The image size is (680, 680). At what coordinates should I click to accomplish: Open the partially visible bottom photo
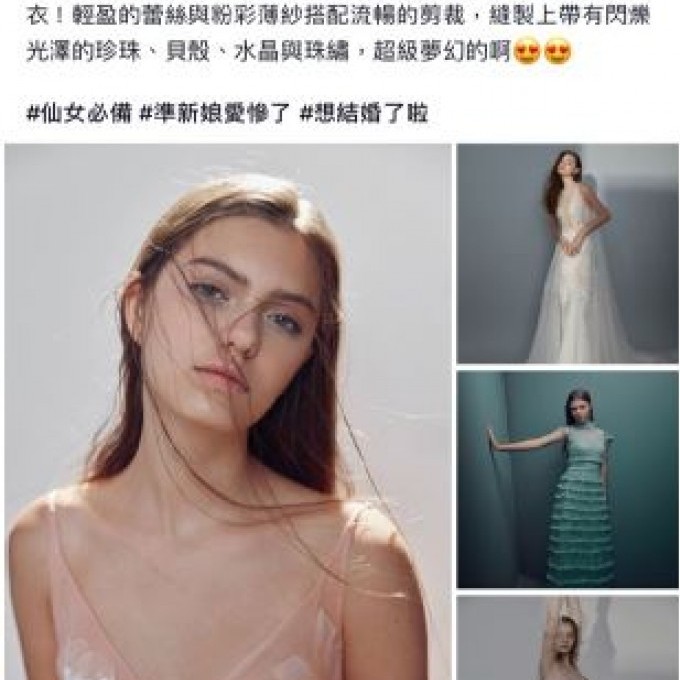[x=567, y=638]
